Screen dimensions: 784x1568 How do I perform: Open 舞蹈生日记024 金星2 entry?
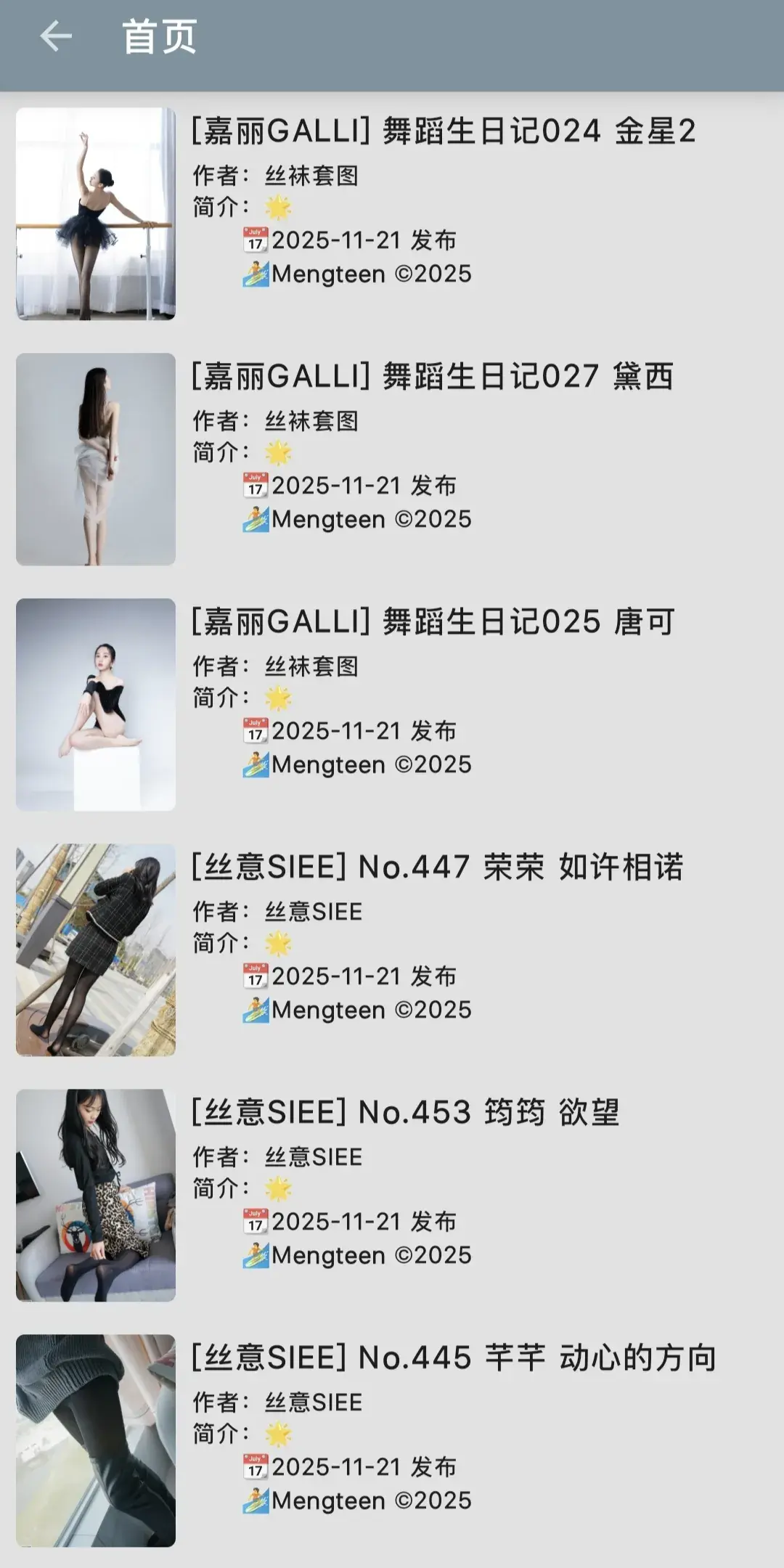click(x=443, y=132)
